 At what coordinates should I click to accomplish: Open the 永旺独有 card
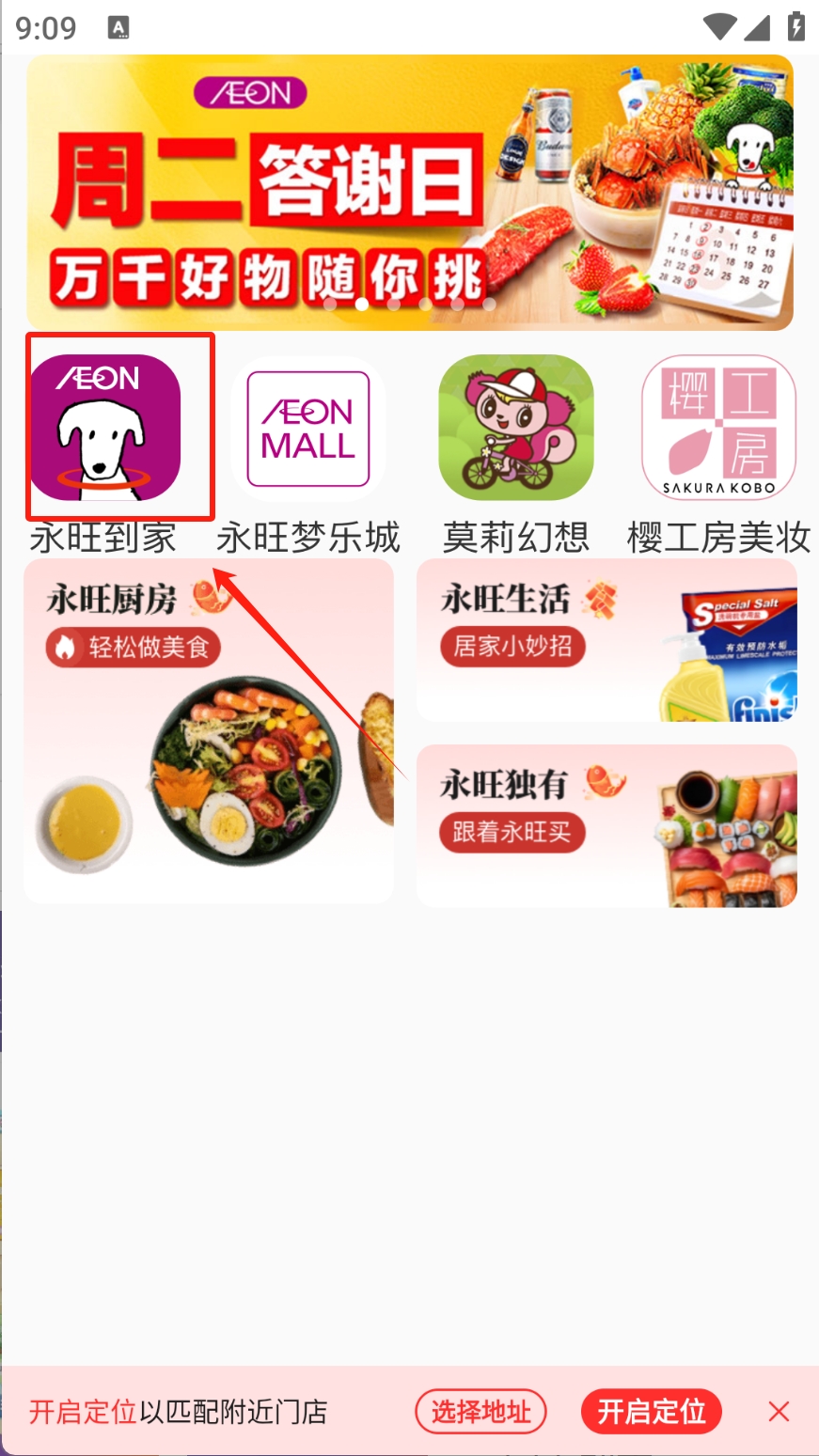[606, 826]
